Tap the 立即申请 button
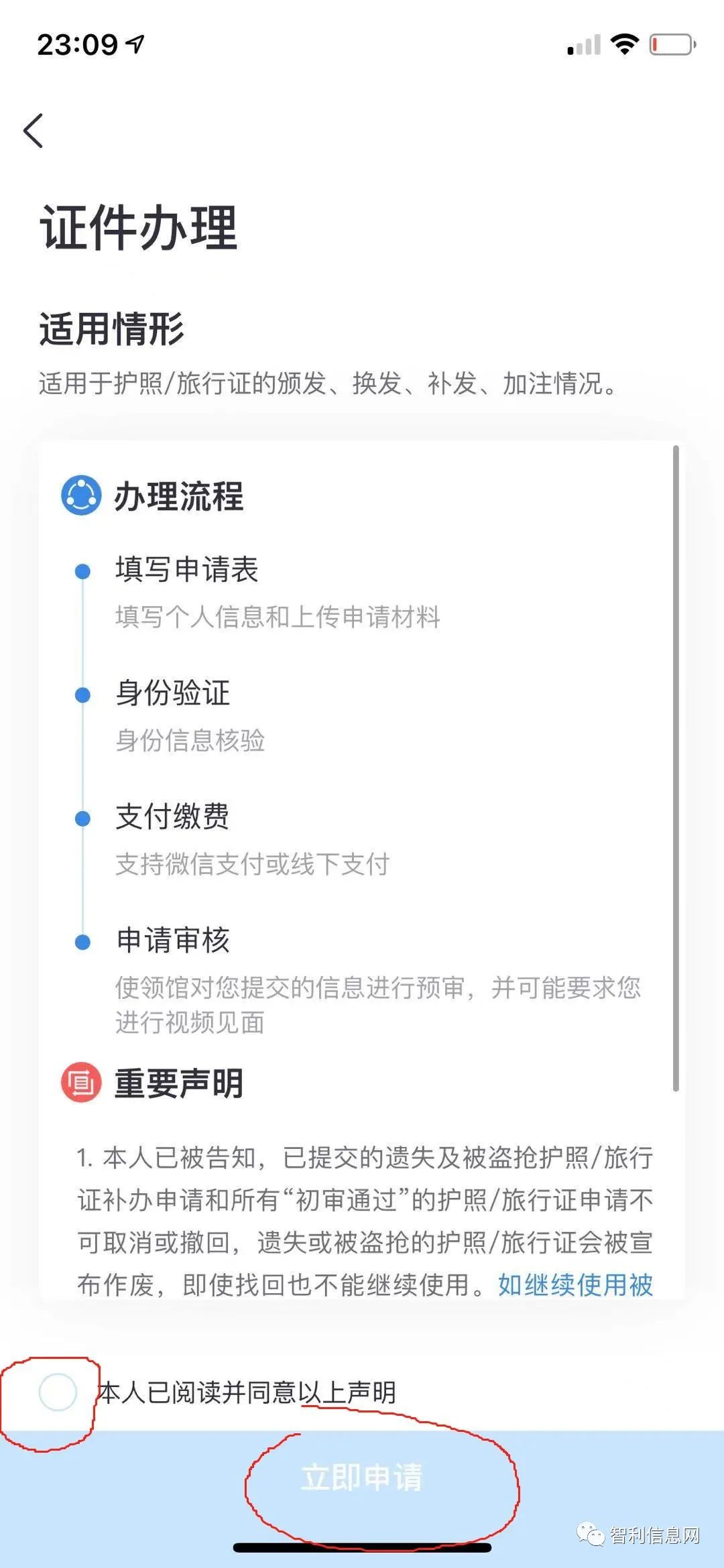Viewport: 724px width, 1568px height. (362, 1478)
